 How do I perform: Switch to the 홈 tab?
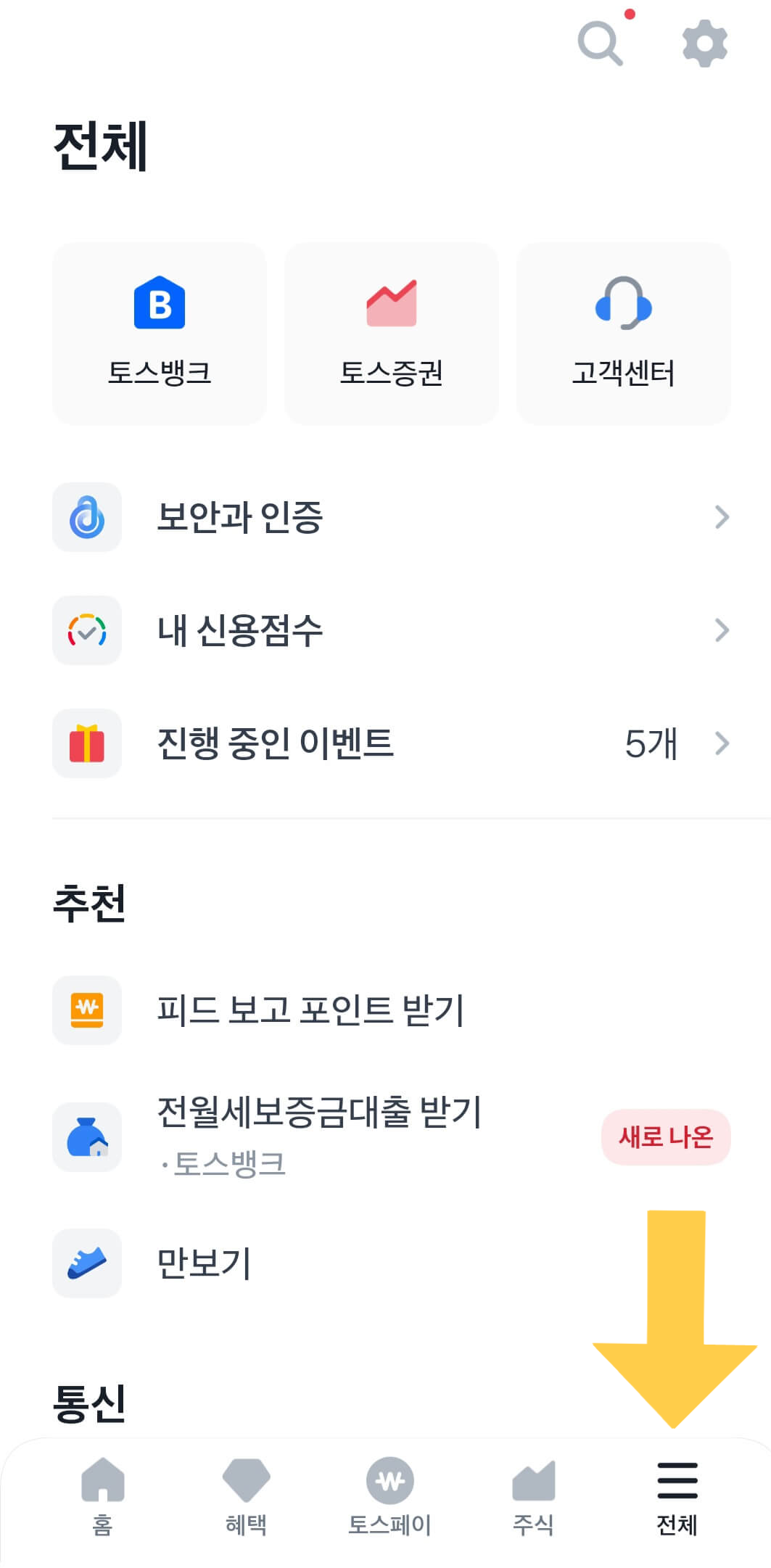(x=102, y=1498)
